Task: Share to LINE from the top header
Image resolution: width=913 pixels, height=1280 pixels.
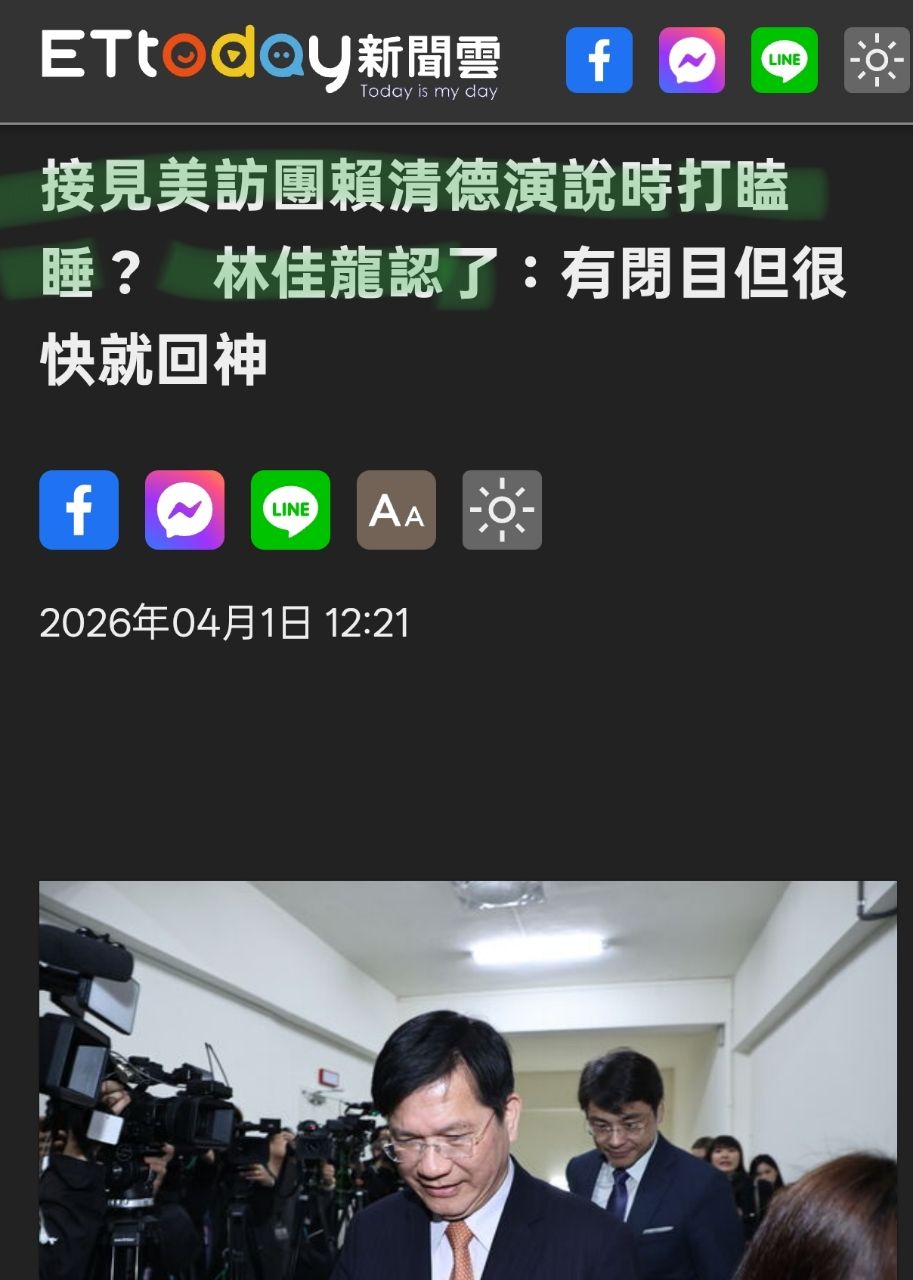Action: pos(784,60)
